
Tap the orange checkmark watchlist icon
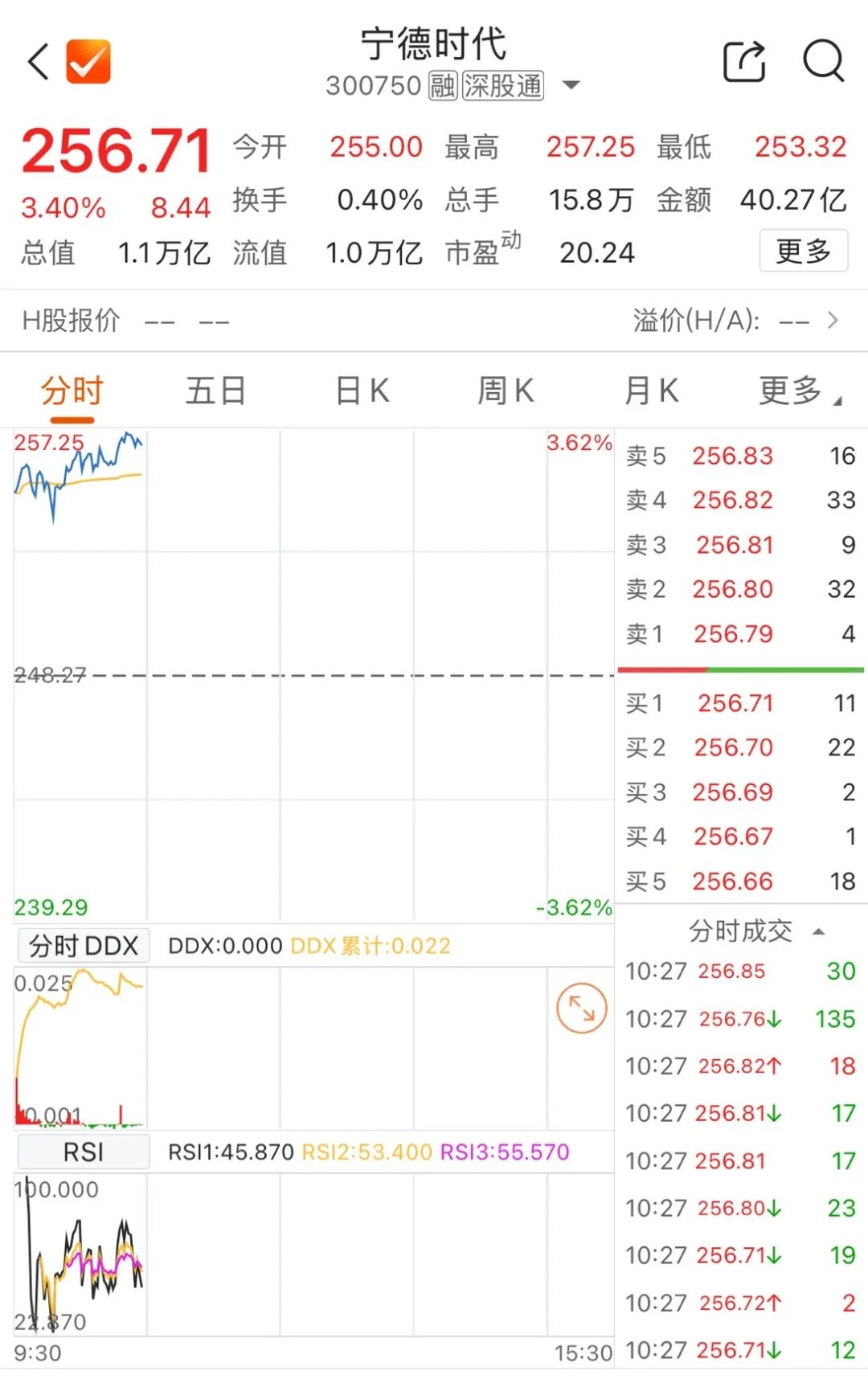88,62
